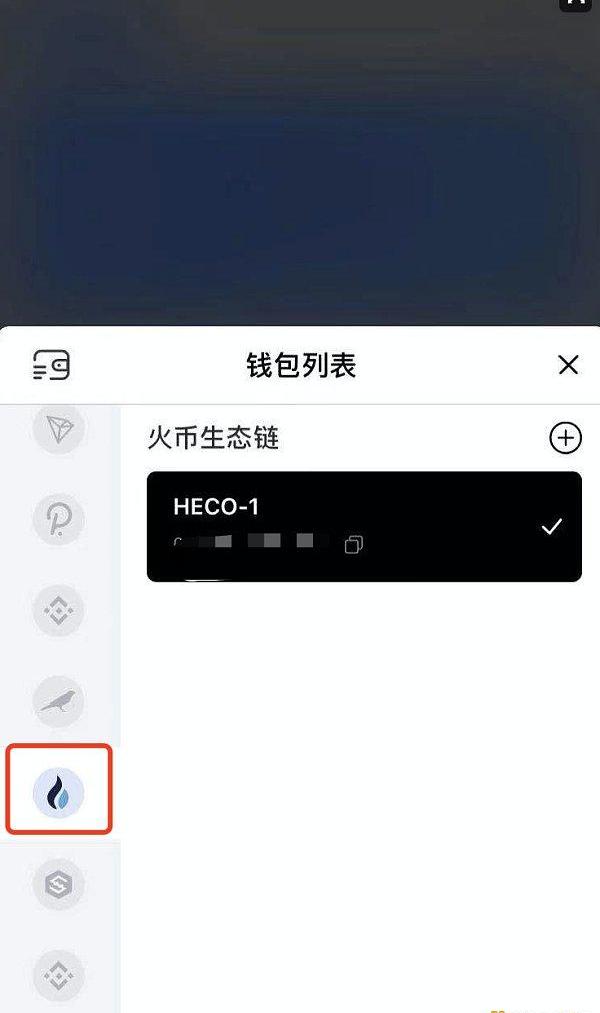The height and width of the screenshot is (1013, 600).
Task: Switch to the Kusama bird chain icon
Action: pos(59,701)
